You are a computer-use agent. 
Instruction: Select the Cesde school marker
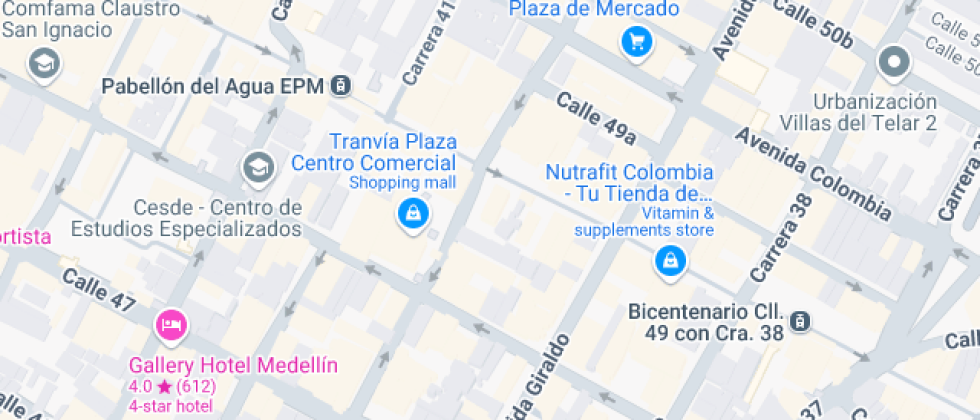pyautogui.click(x=259, y=167)
